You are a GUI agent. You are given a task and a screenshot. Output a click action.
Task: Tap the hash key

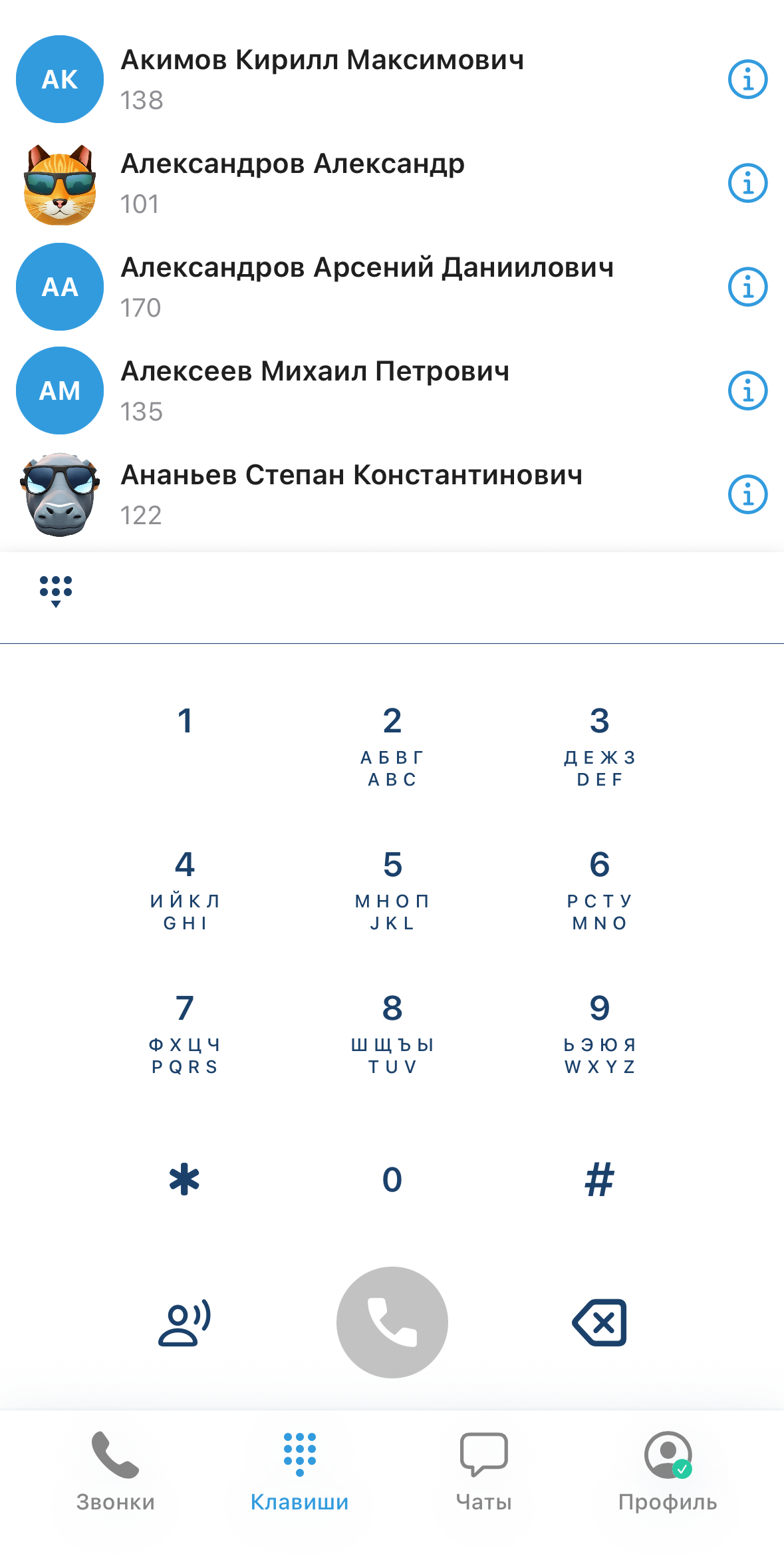(599, 1180)
